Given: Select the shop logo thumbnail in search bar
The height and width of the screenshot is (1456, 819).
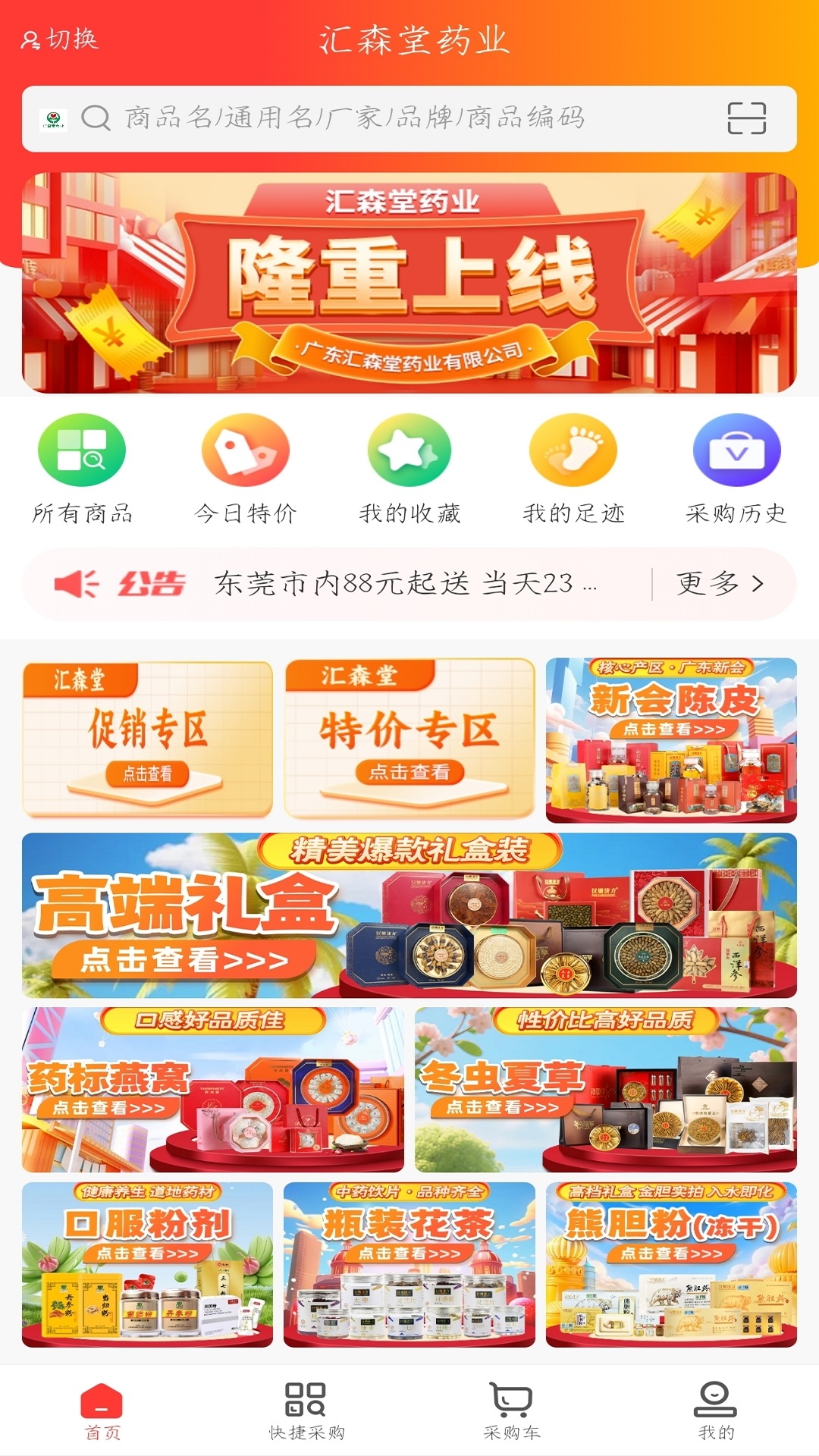Looking at the screenshot, I should pos(56,119).
